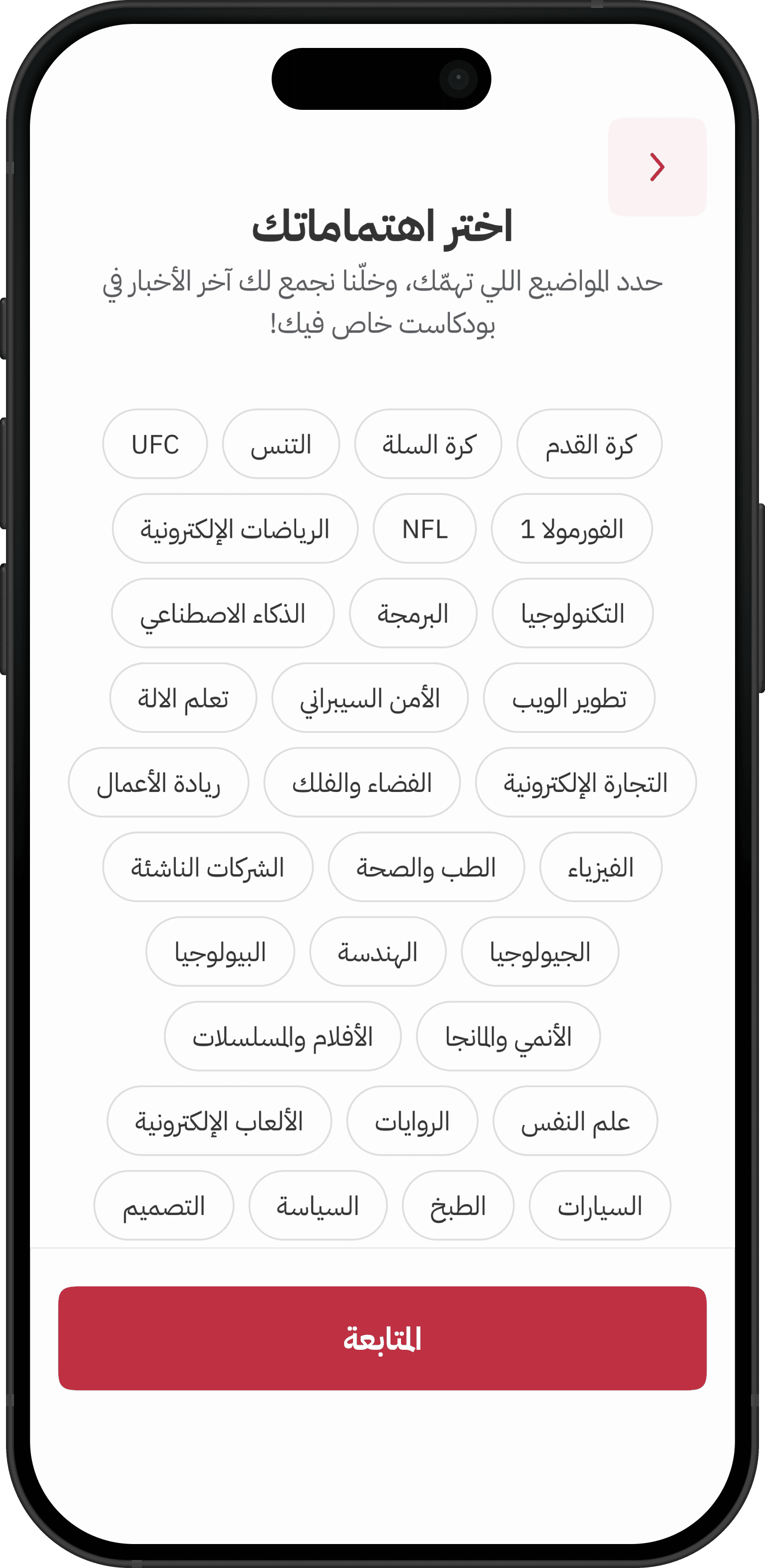Choose the التصميم topic chip
The image size is (765, 1568).
[164, 1205]
